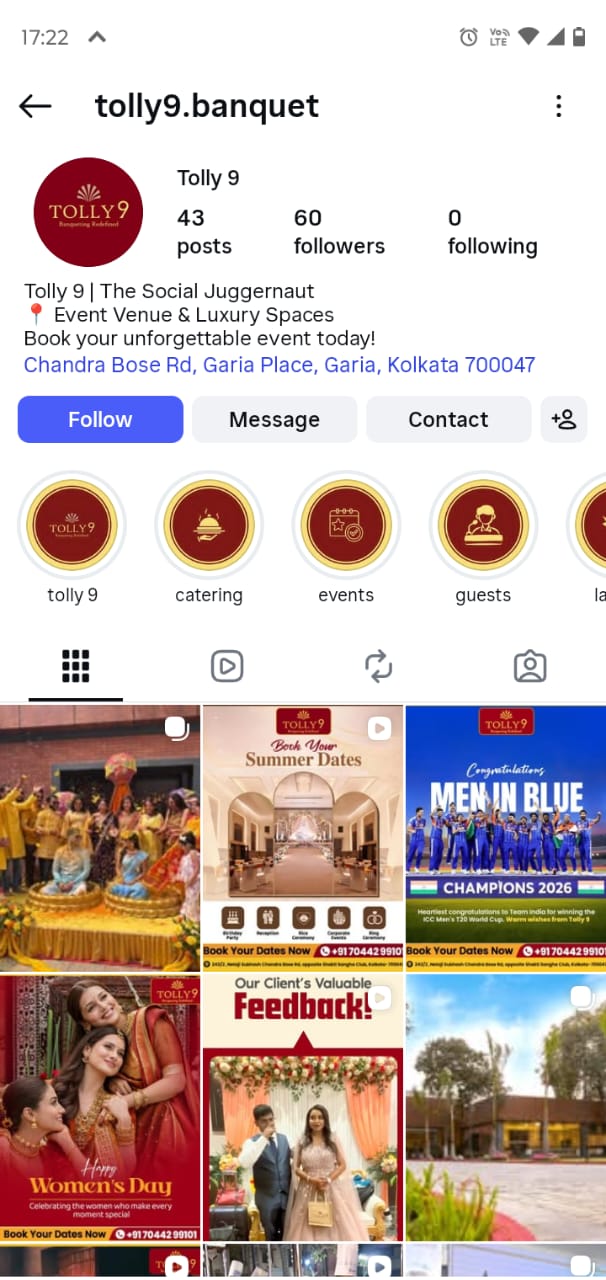Open the Client's Valuable Feedback post
Screen dimensions: 606x1280
pyautogui.click(x=303, y=1108)
